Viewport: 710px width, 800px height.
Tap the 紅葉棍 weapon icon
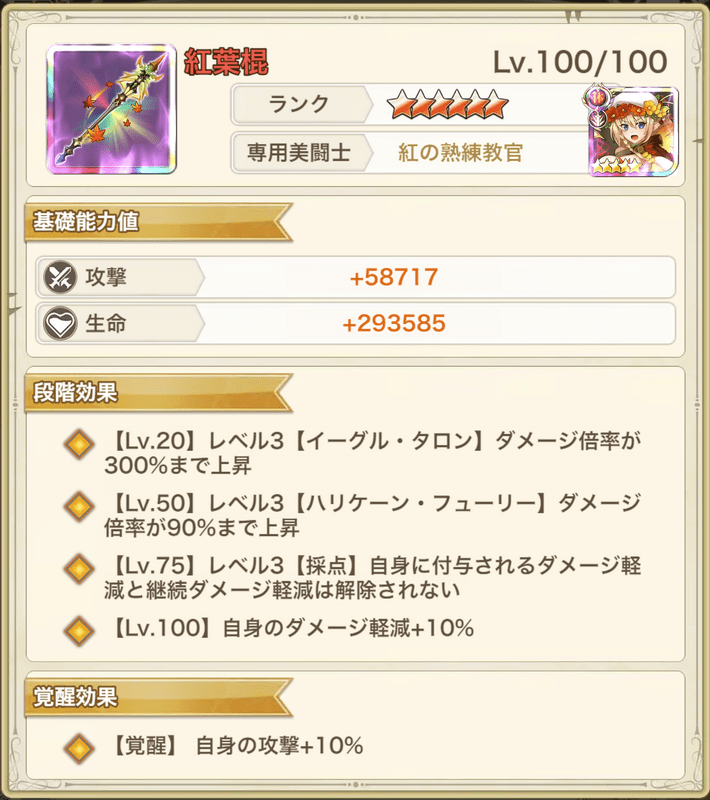point(111,110)
